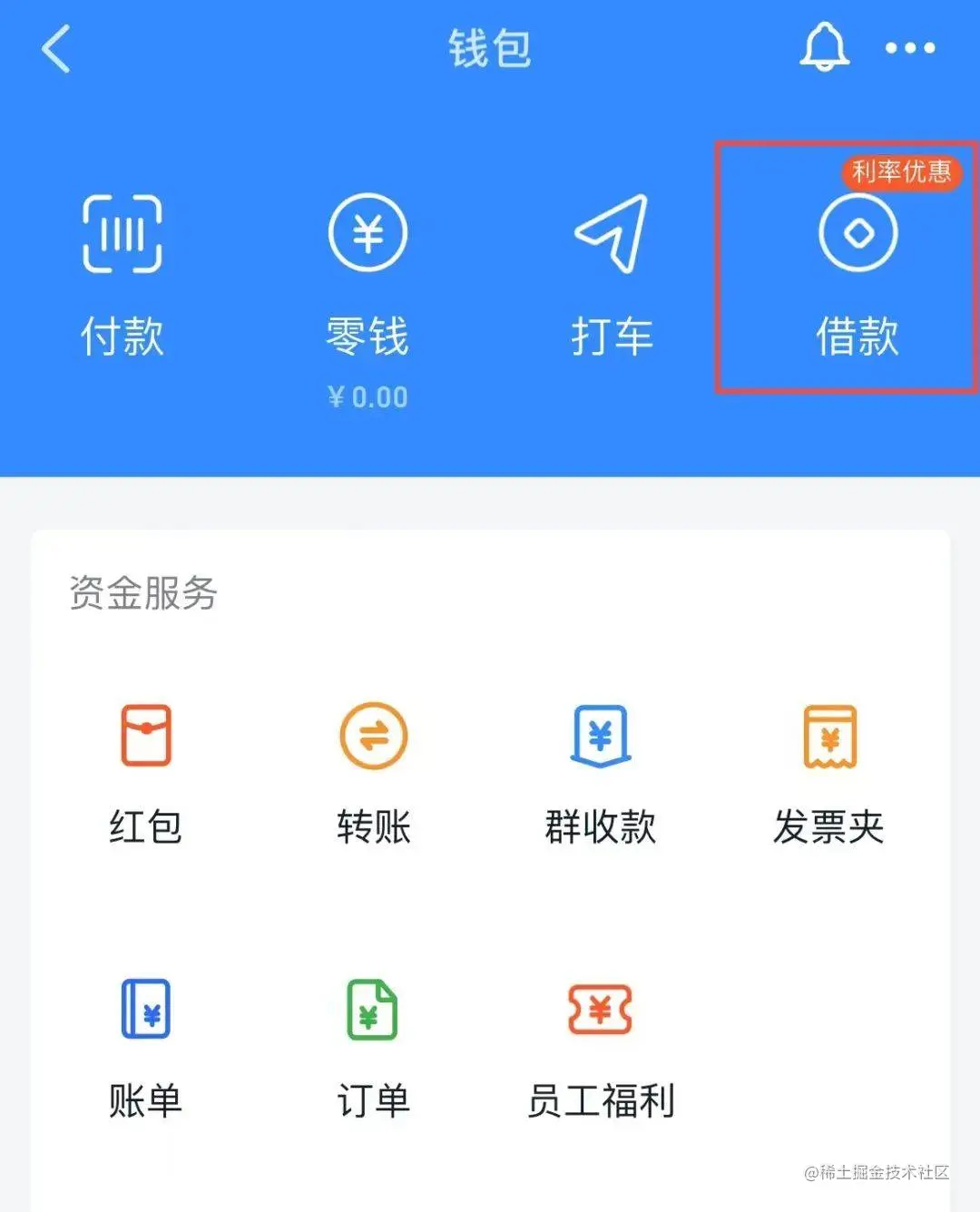This screenshot has width=980, height=1212.
Task: Open 打车 ride hailing
Action: click(x=612, y=272)
